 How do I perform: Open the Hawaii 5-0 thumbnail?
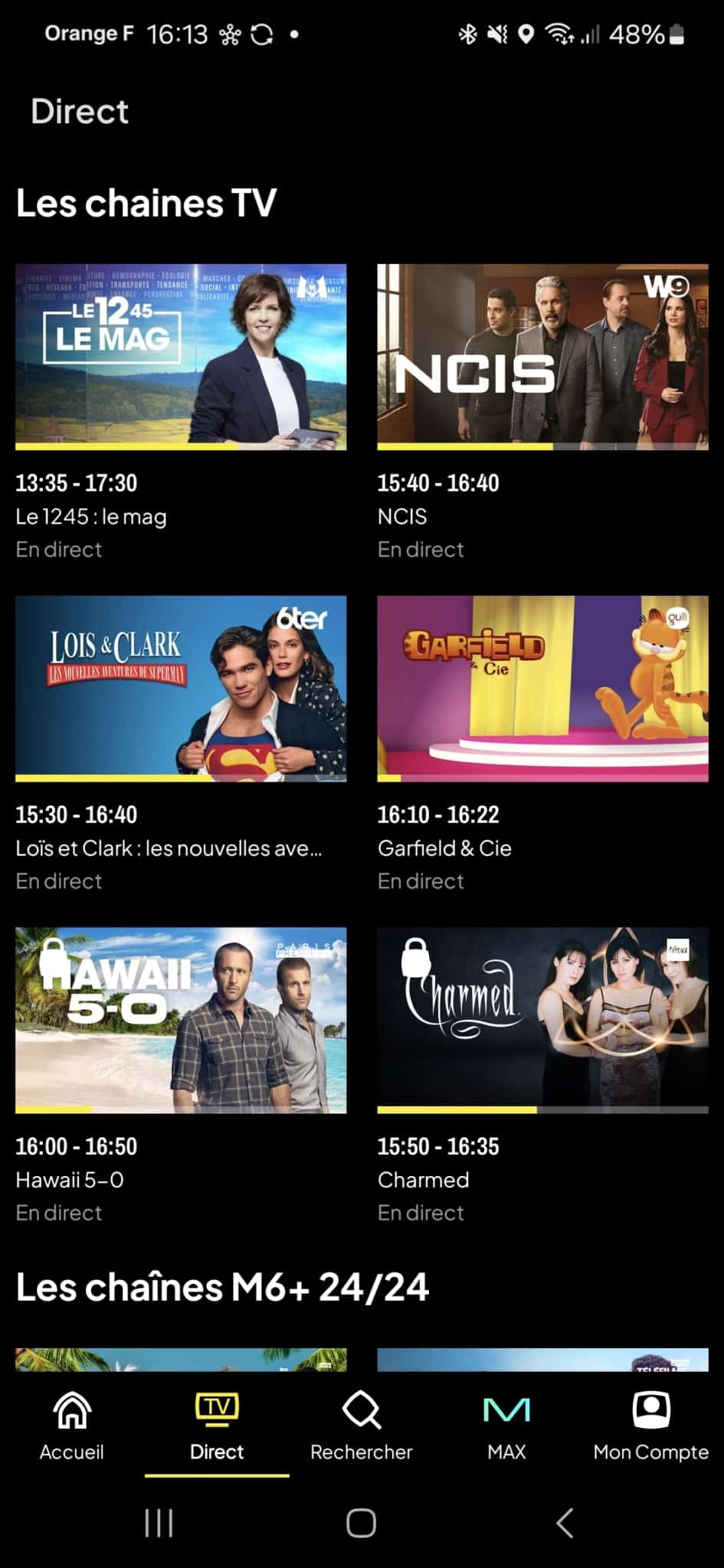(181, 1018)
